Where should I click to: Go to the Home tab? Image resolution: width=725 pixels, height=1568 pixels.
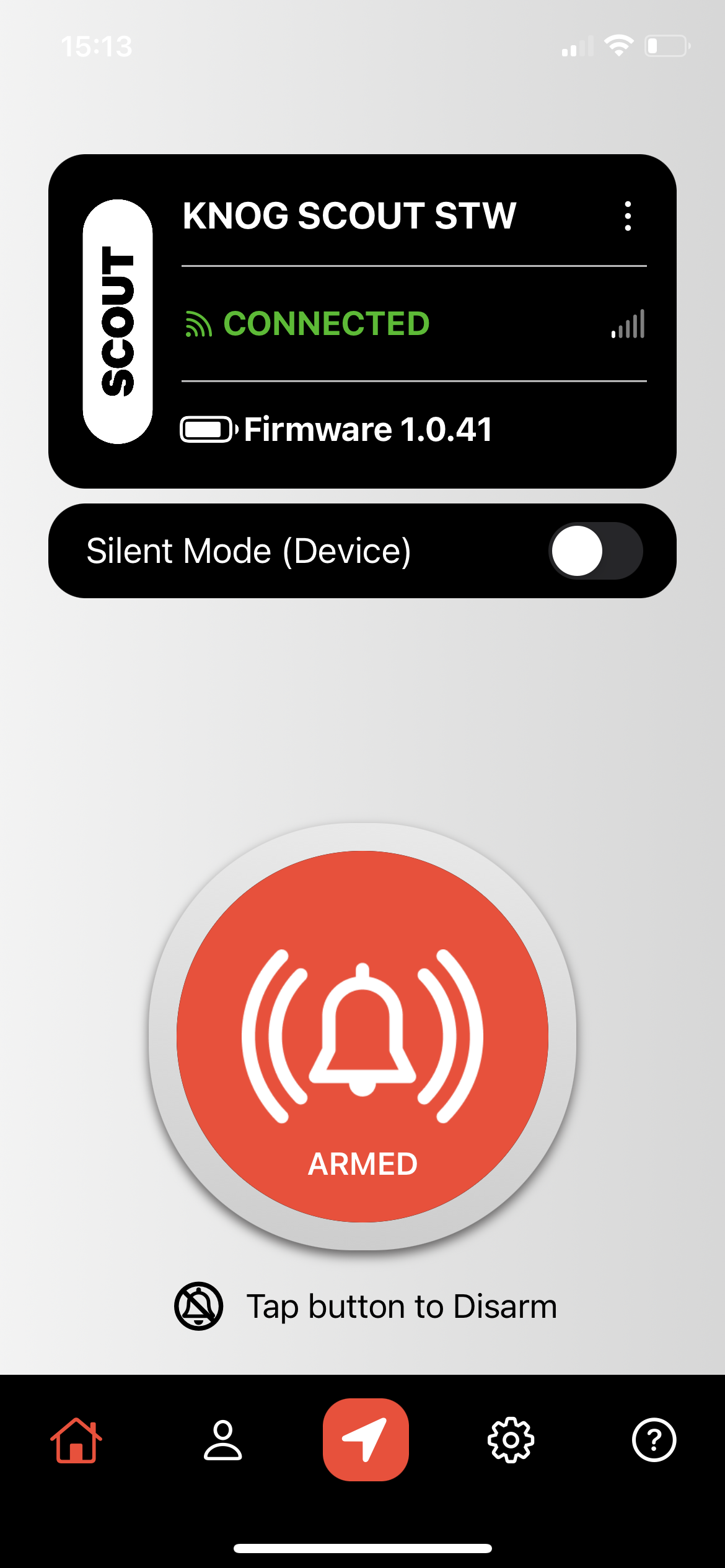76,1440
